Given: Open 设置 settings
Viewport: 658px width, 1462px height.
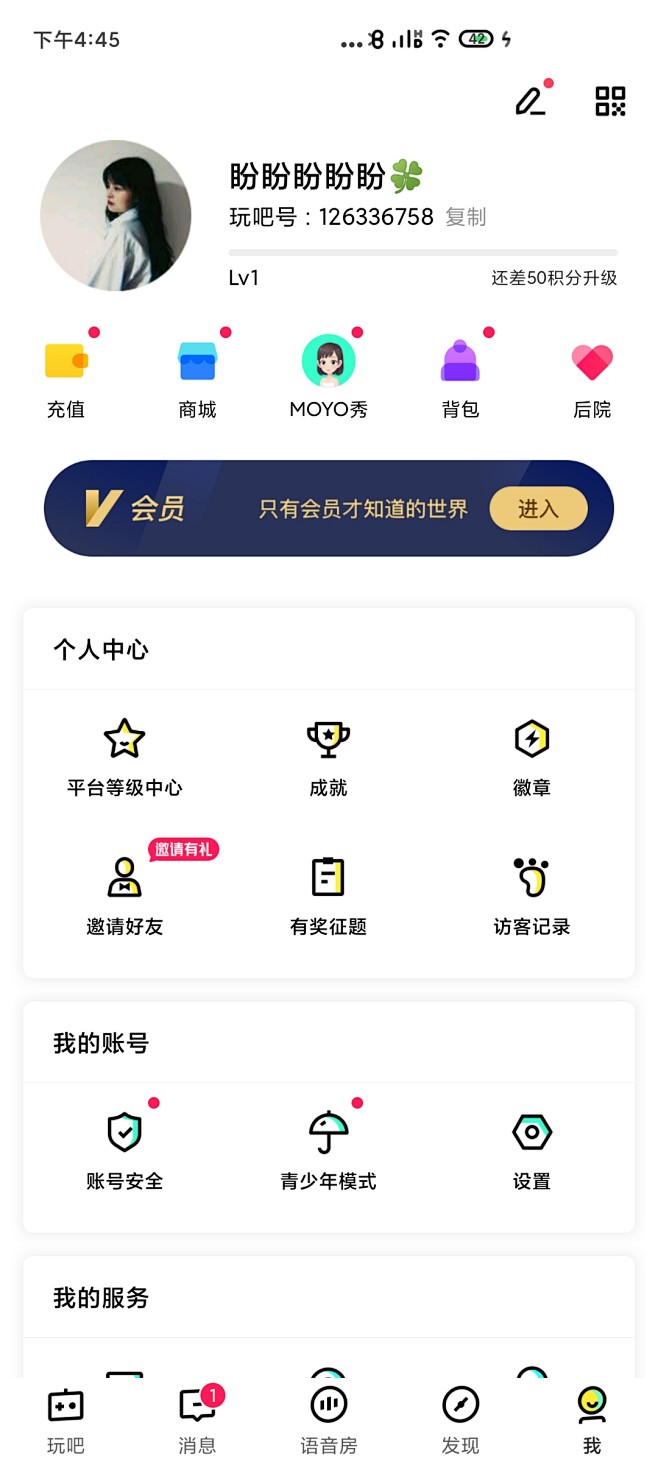Looking at the screenshot, I should (x=531, y=1150).
